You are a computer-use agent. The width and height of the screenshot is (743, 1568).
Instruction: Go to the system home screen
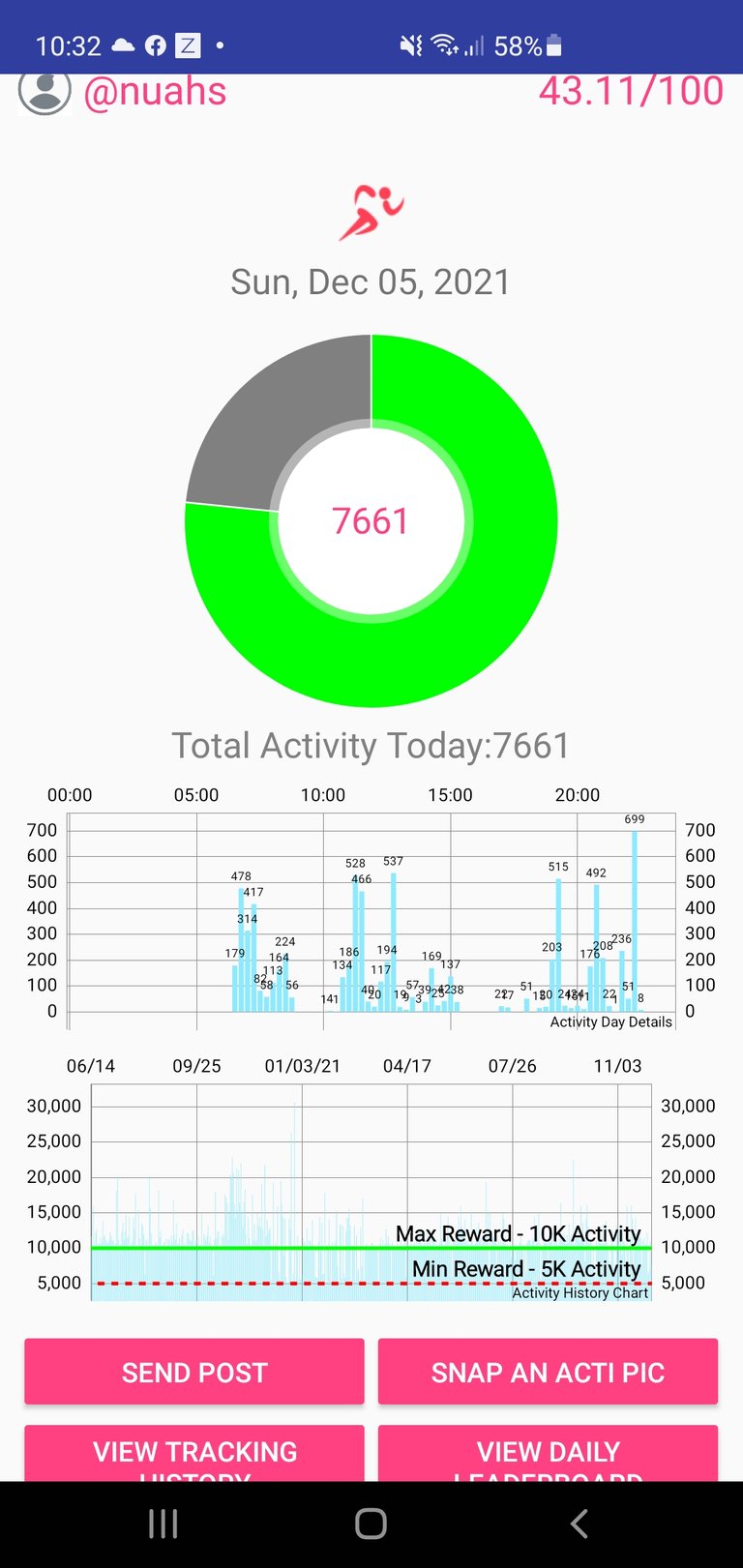tap(371, 1524)
